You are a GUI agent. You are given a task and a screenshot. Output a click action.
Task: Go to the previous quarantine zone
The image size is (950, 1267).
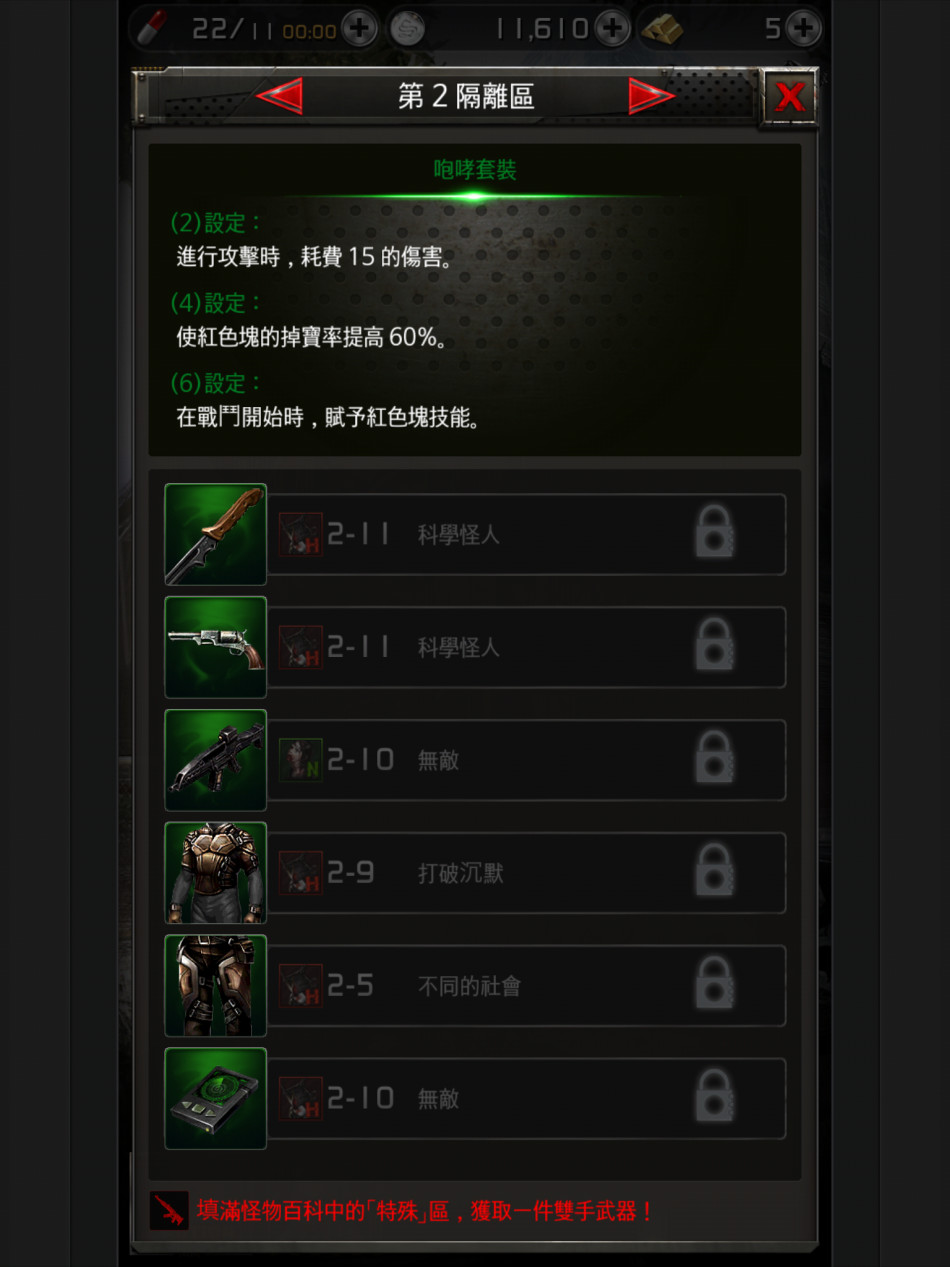click(x=279, y=97)
